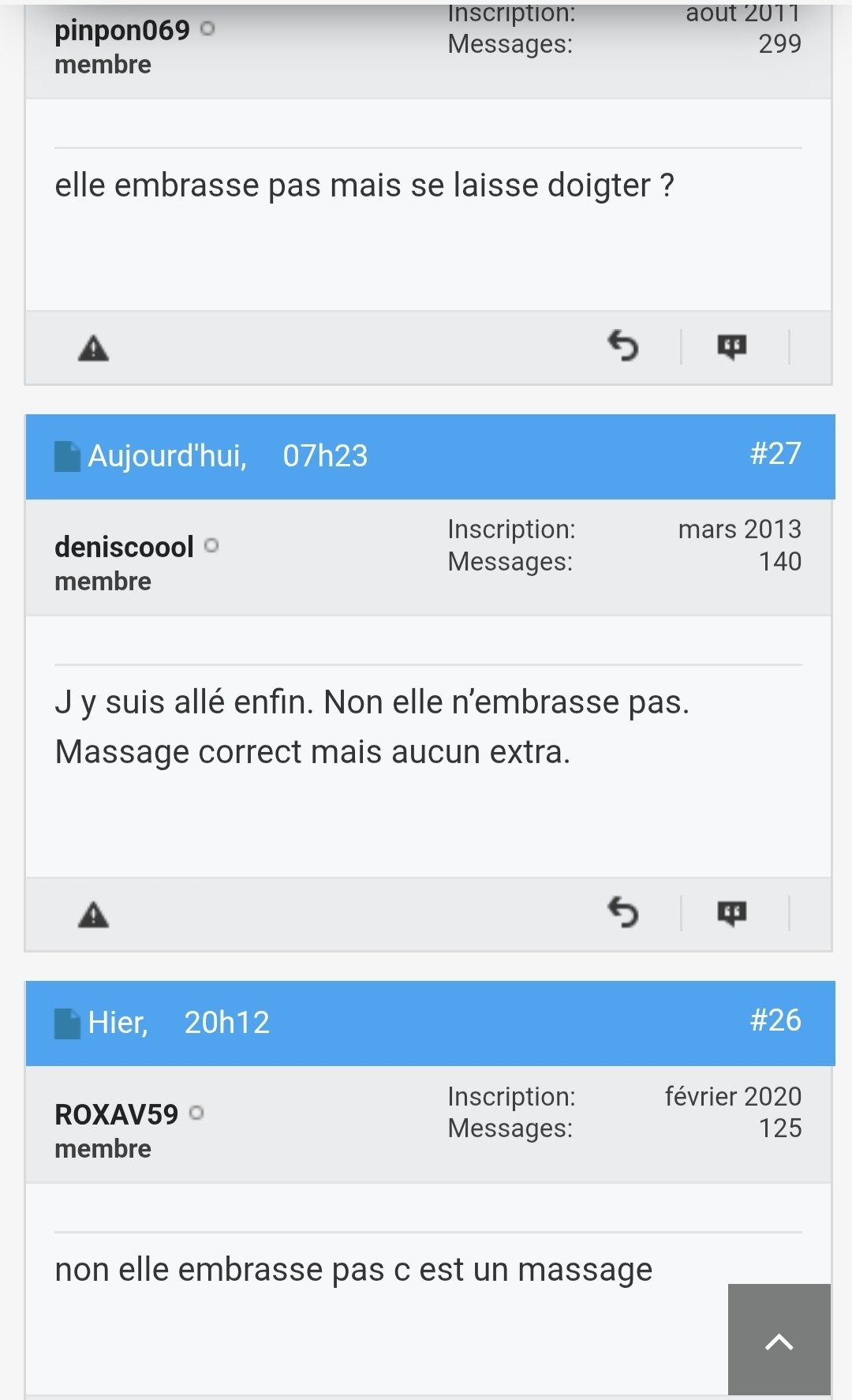View ROXAV59's profile
The height and width of the screenshot is (1400, 852).
coord(116,1114)
